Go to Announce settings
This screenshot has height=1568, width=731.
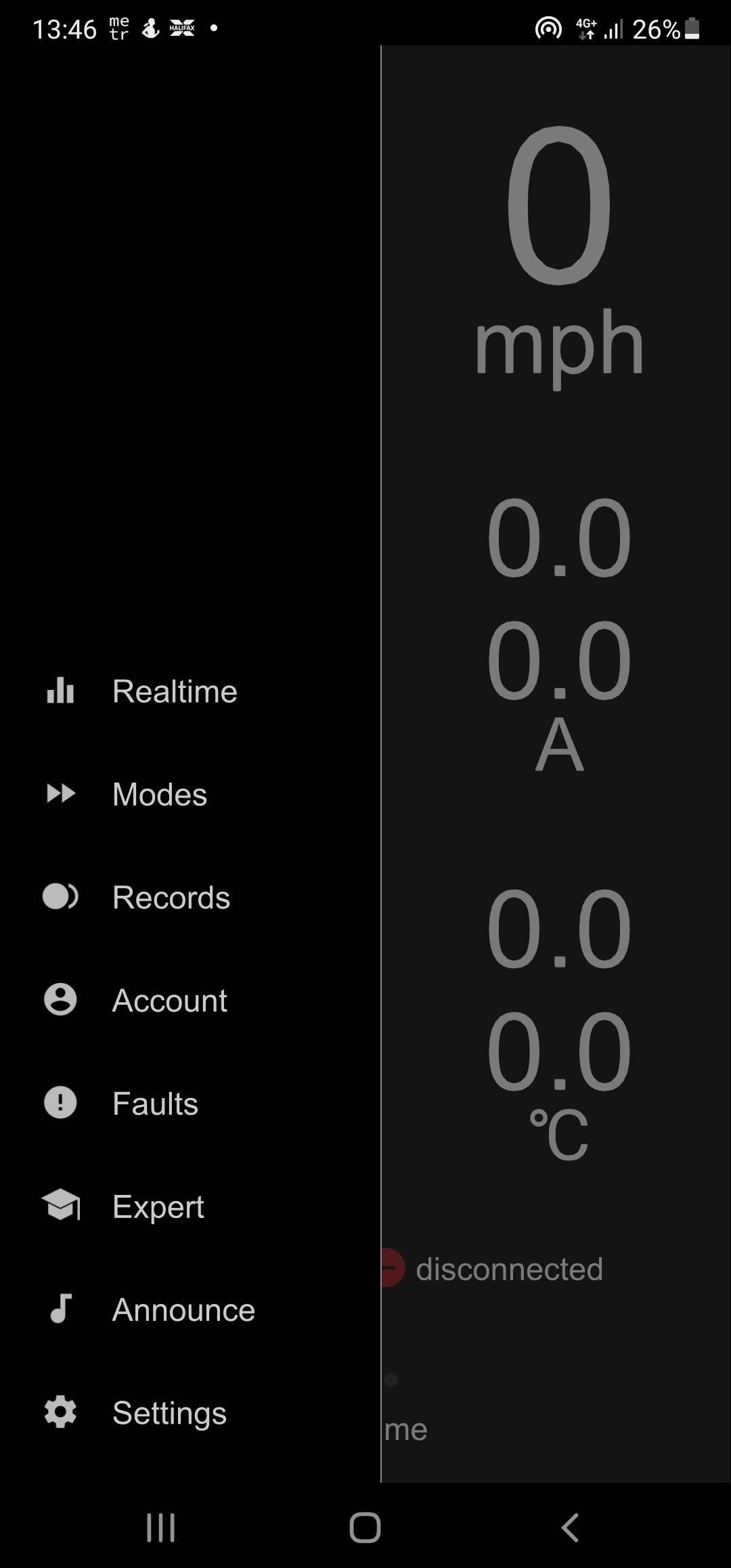point(190,1309)
